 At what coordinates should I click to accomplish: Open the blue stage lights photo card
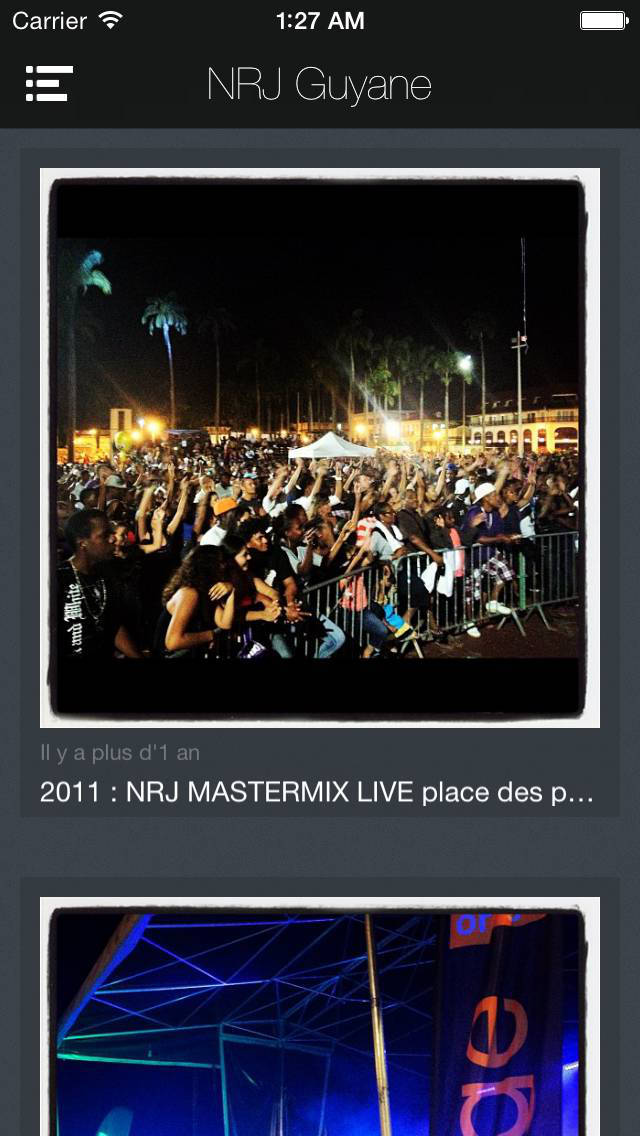click(320, 1020)
